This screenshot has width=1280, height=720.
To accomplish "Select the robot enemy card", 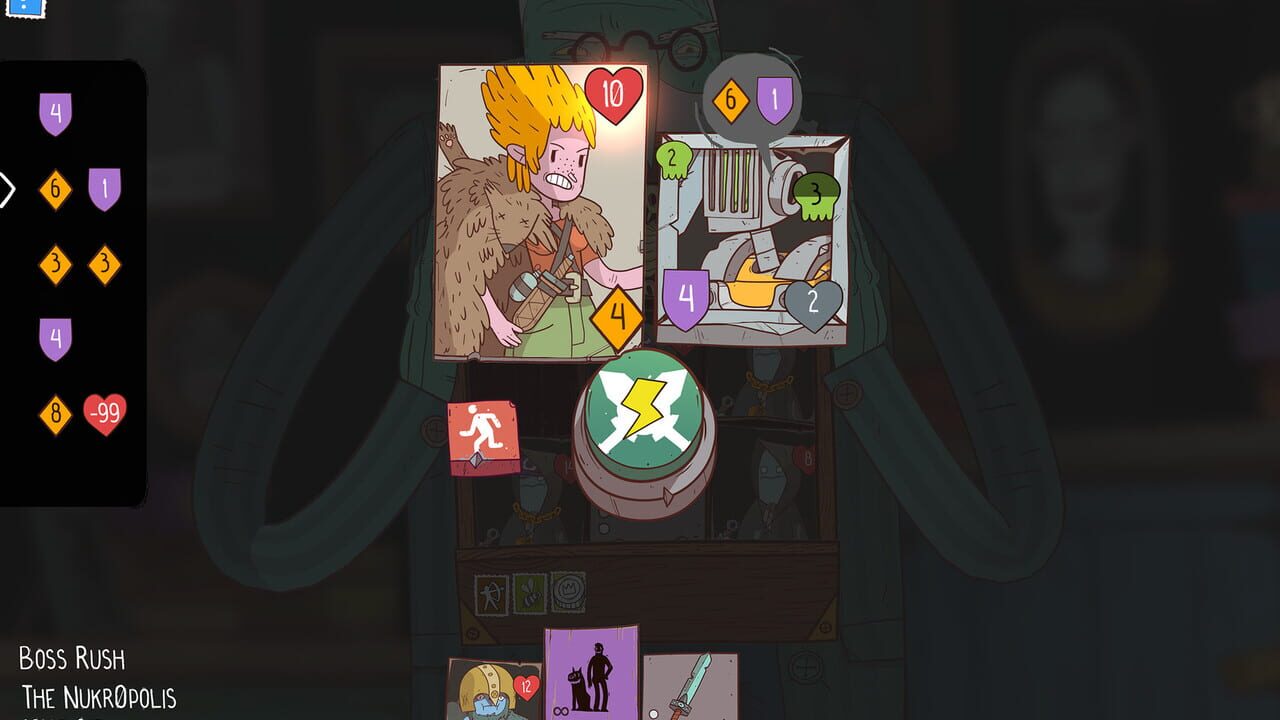I will pos(752,240).
